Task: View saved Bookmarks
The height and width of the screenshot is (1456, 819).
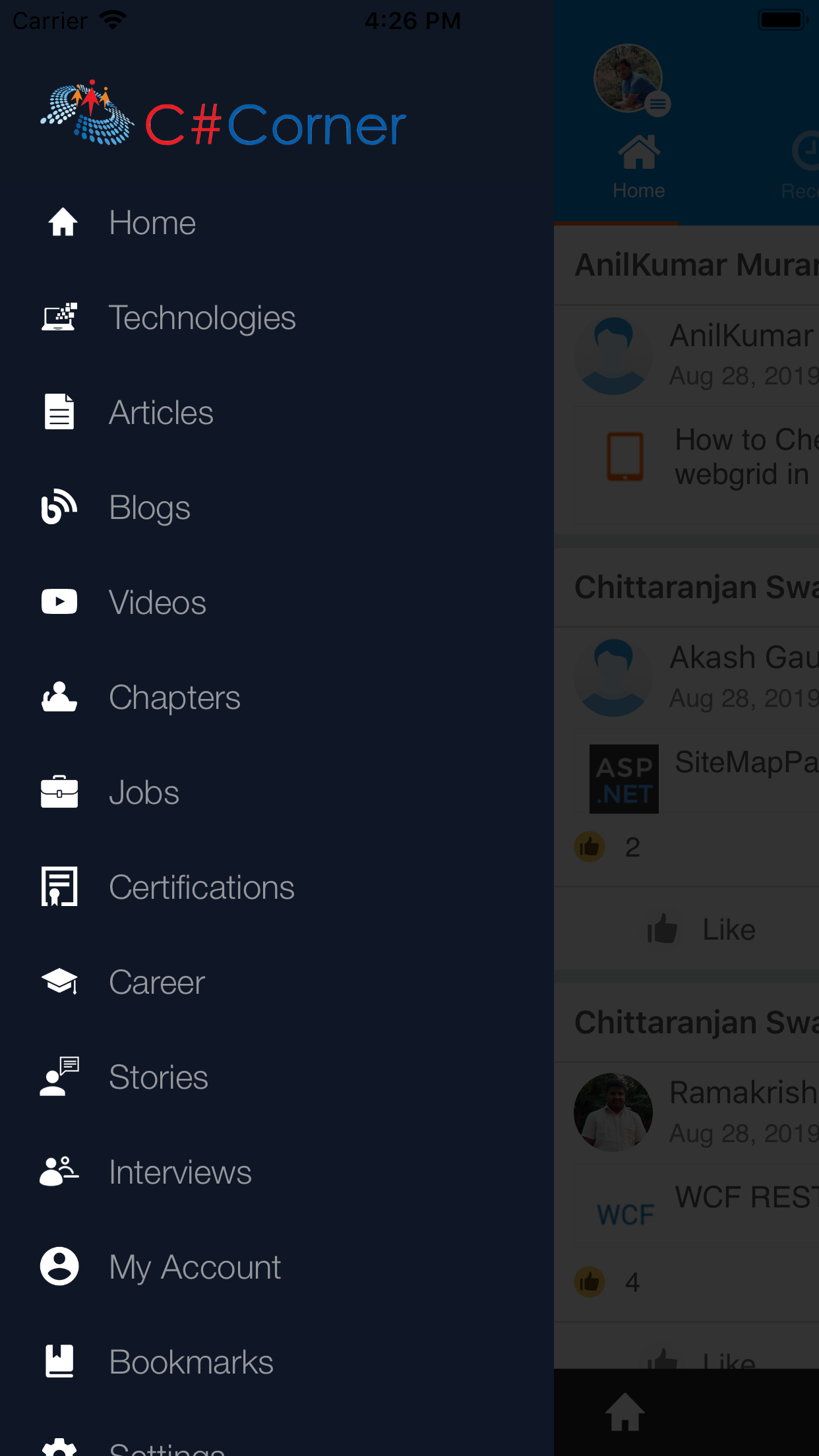Action: click(x=191, y=1362)
